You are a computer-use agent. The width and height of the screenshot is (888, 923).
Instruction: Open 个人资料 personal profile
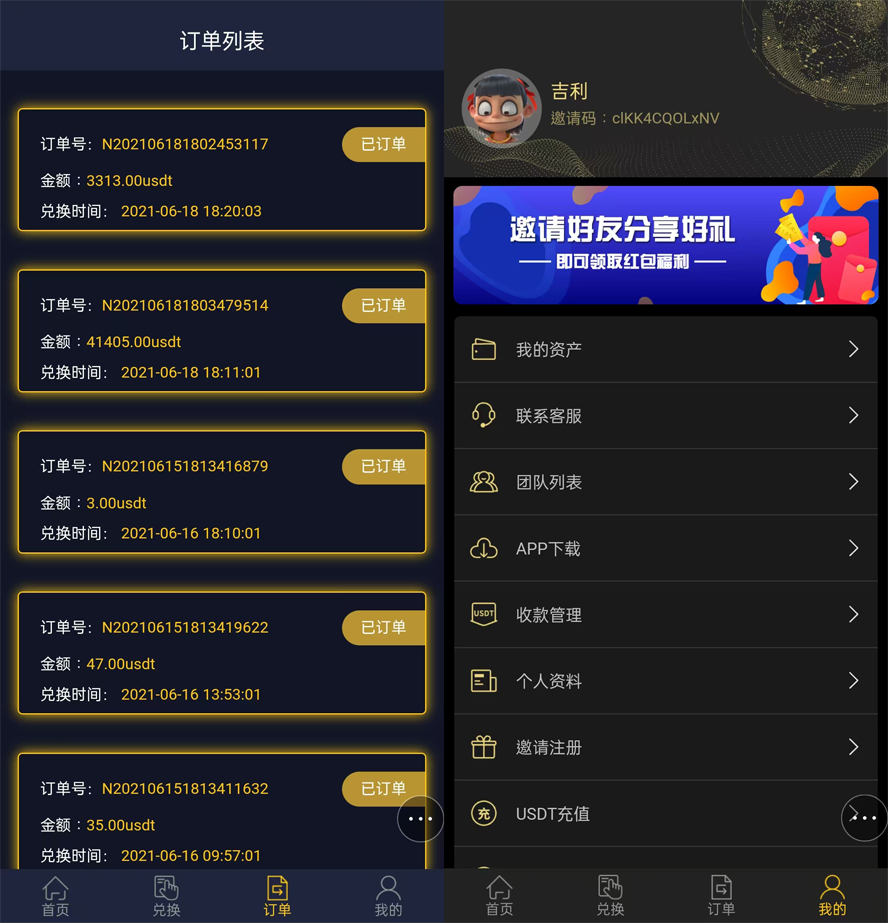click(x=665, y=681)
